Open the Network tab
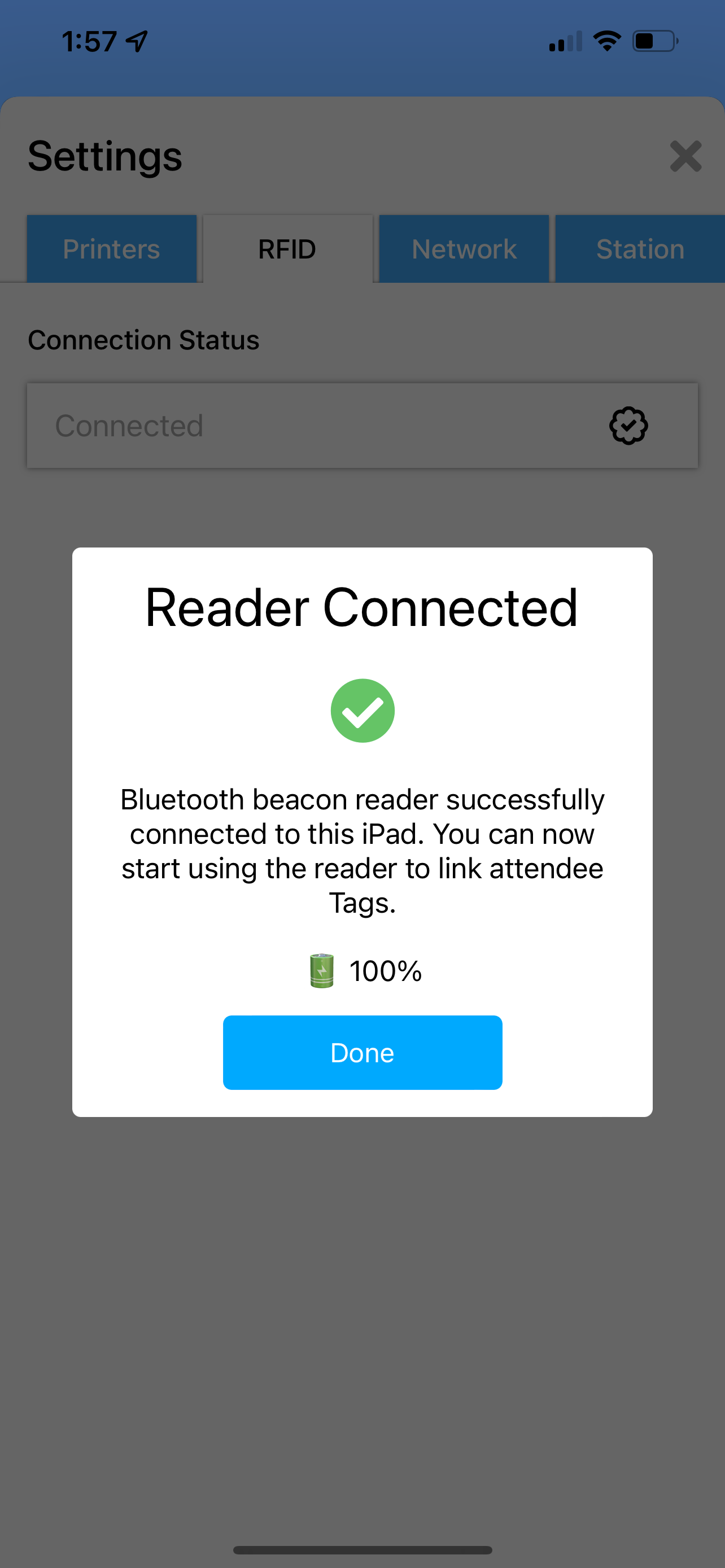Image resolution: width=725 pixels, height=1568 pixels. (x=464, y=248)
